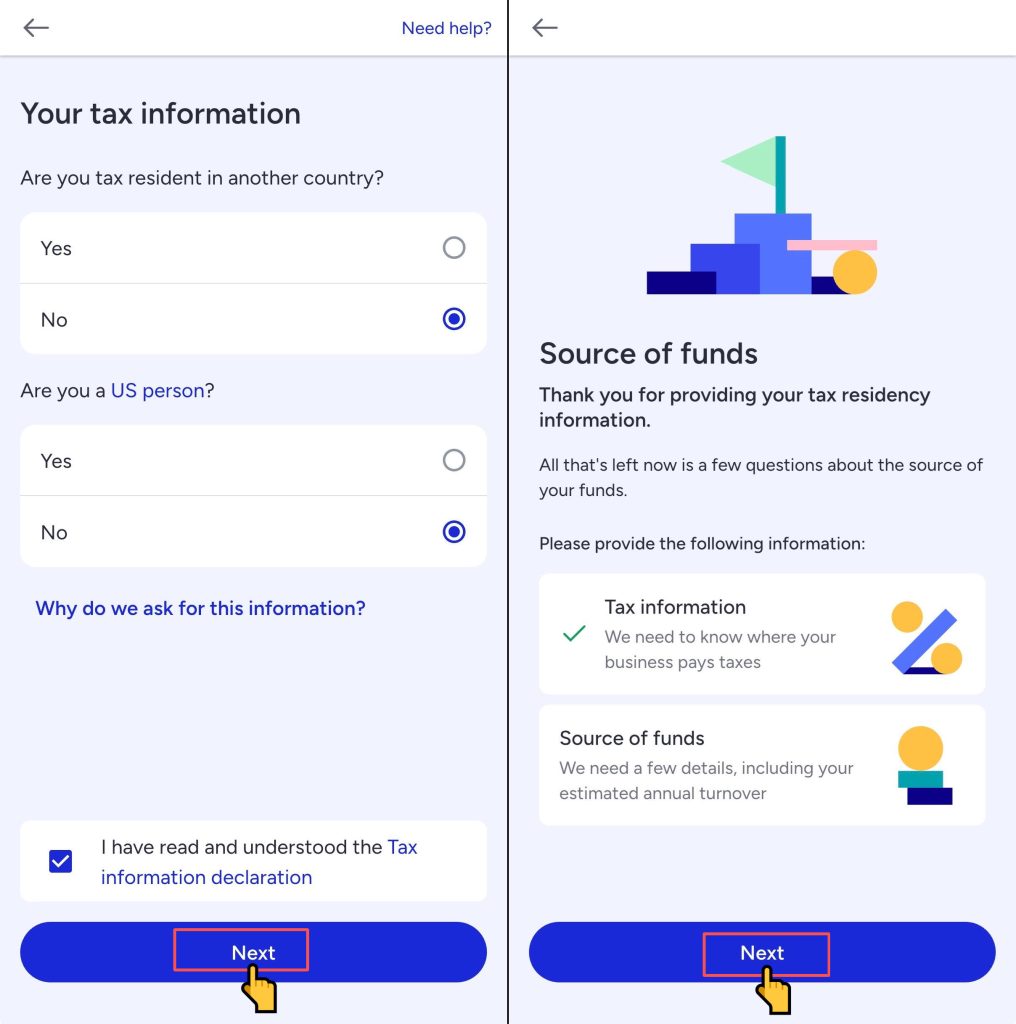Tap Next on the Source of funds screen

(761, 952)
